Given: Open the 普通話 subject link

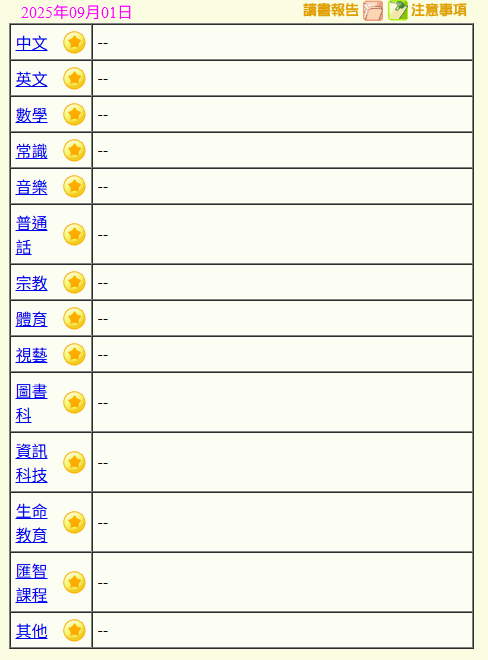Looking at the screenshot, I should point(32,235).
